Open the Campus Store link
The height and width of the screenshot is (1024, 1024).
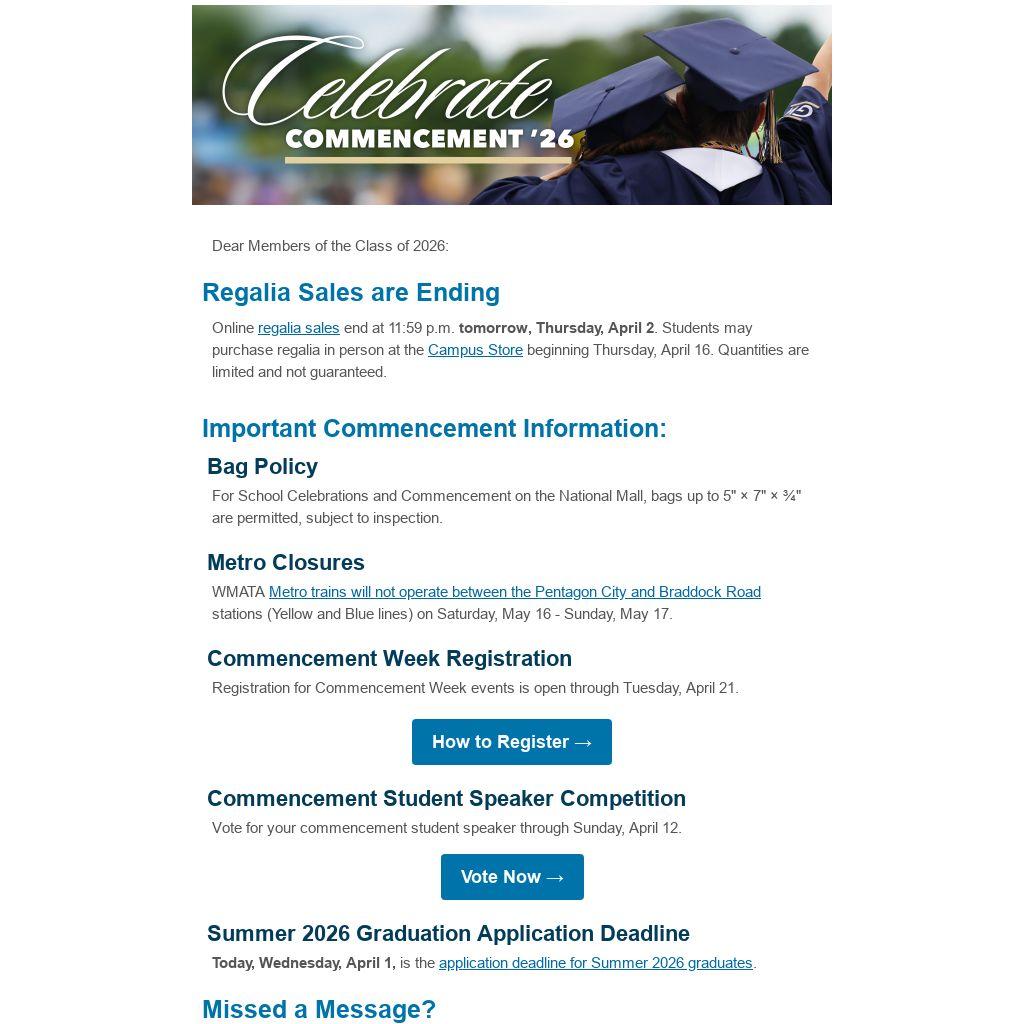tap(475, 350)
